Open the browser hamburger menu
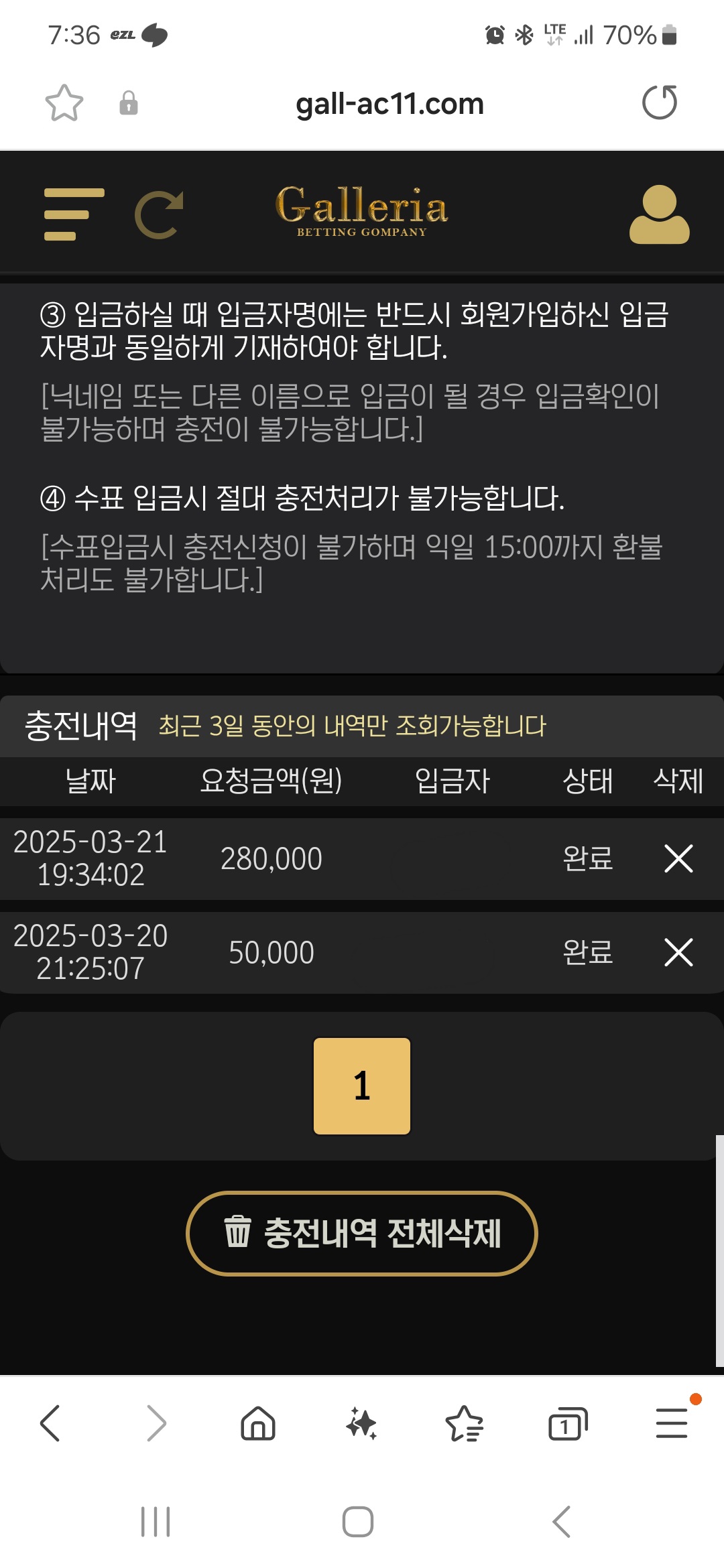Screen dimensions: 724x1568 point(672,1423)
